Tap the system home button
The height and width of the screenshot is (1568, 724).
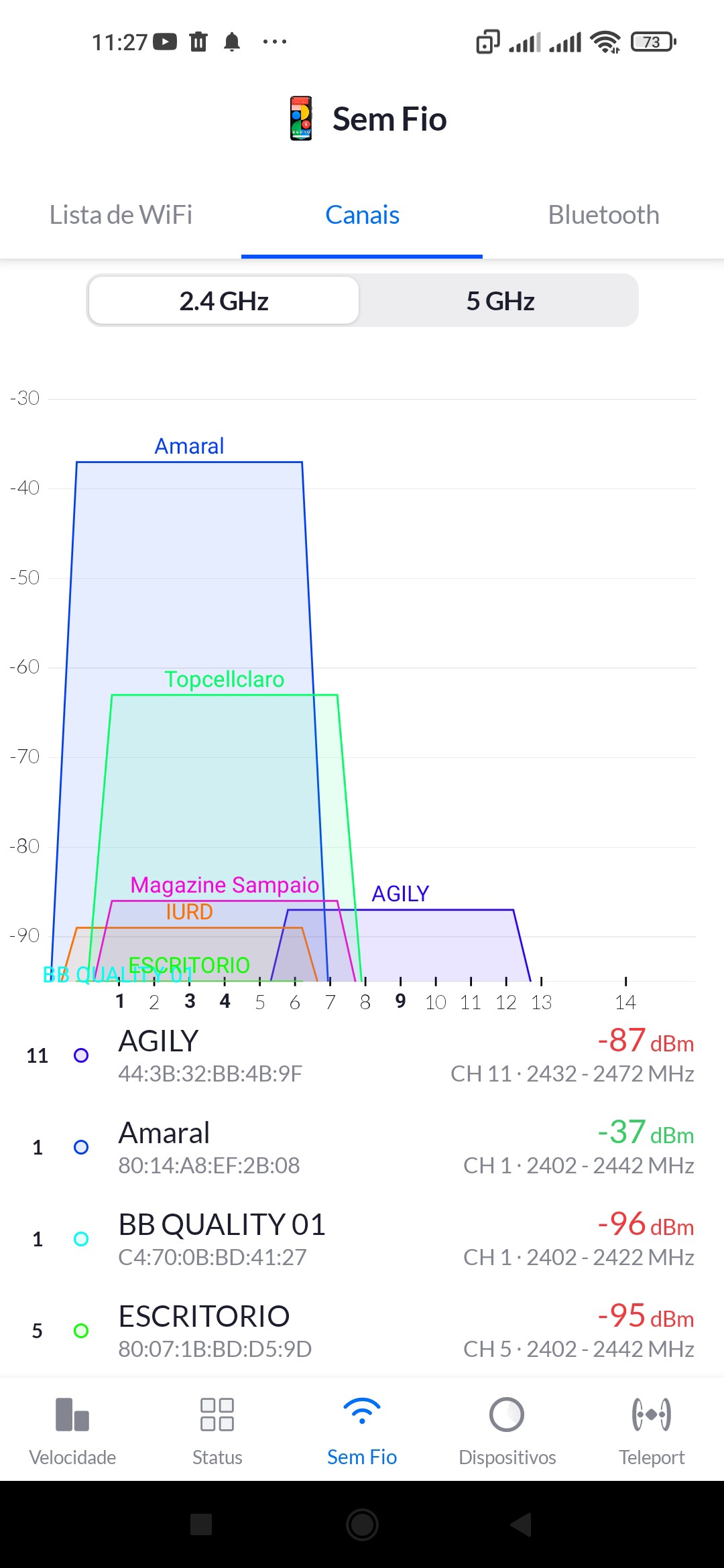click(x=362, y=1524)
